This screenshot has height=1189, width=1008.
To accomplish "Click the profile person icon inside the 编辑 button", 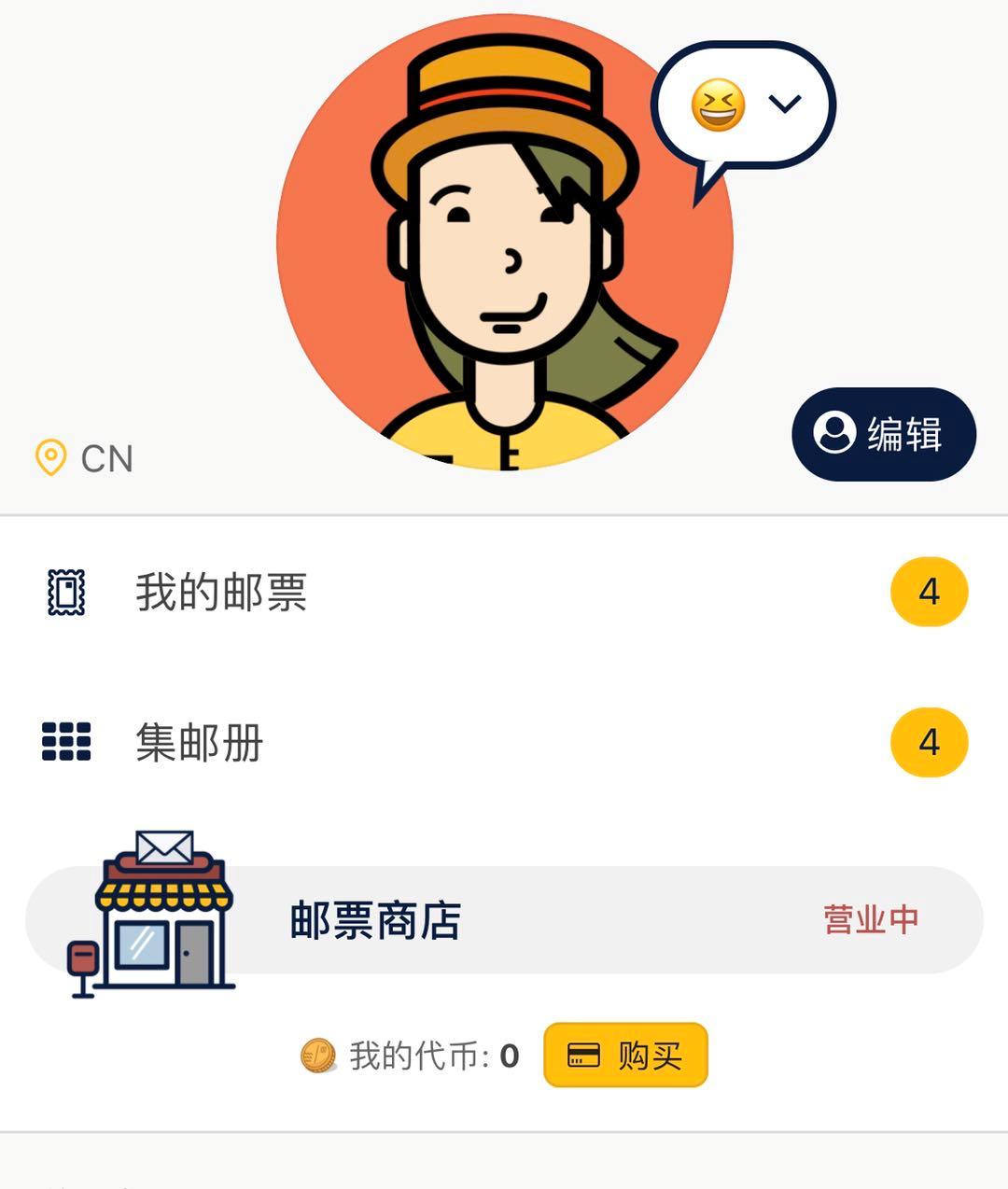I will 835,433.
